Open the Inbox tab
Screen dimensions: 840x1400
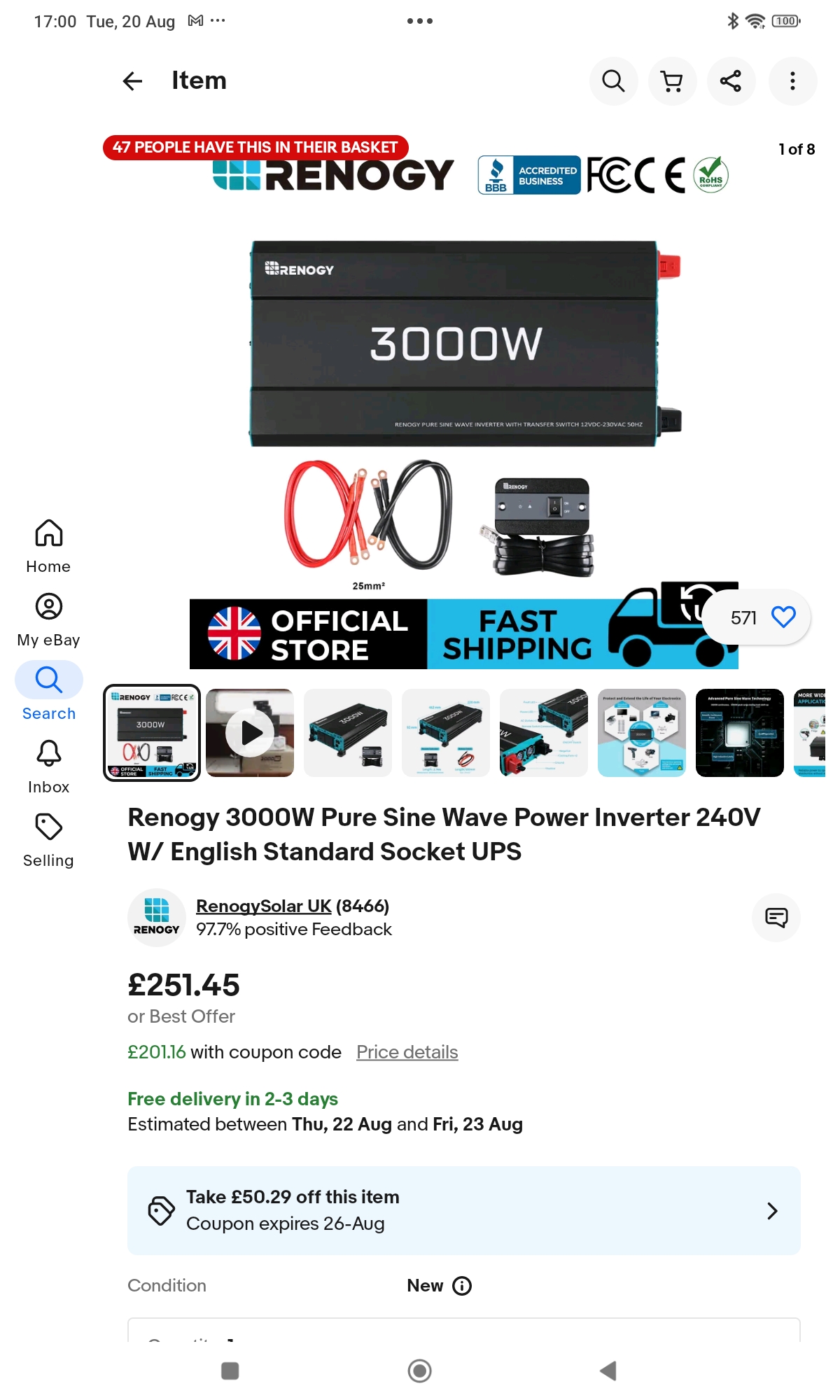tap(48, 767)
